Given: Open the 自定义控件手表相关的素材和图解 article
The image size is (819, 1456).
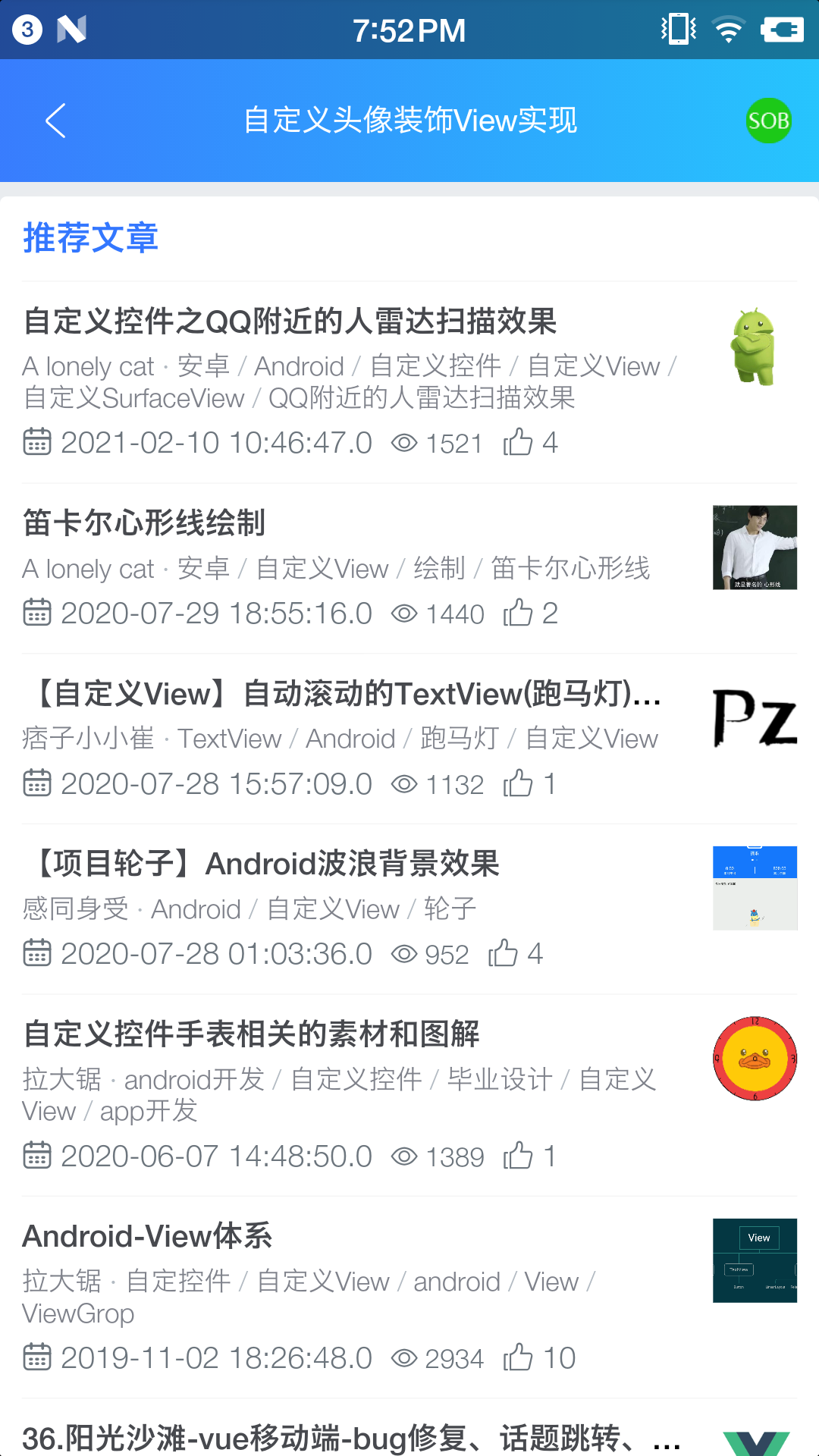Looking at the screenshot, I should [409, 1096].
